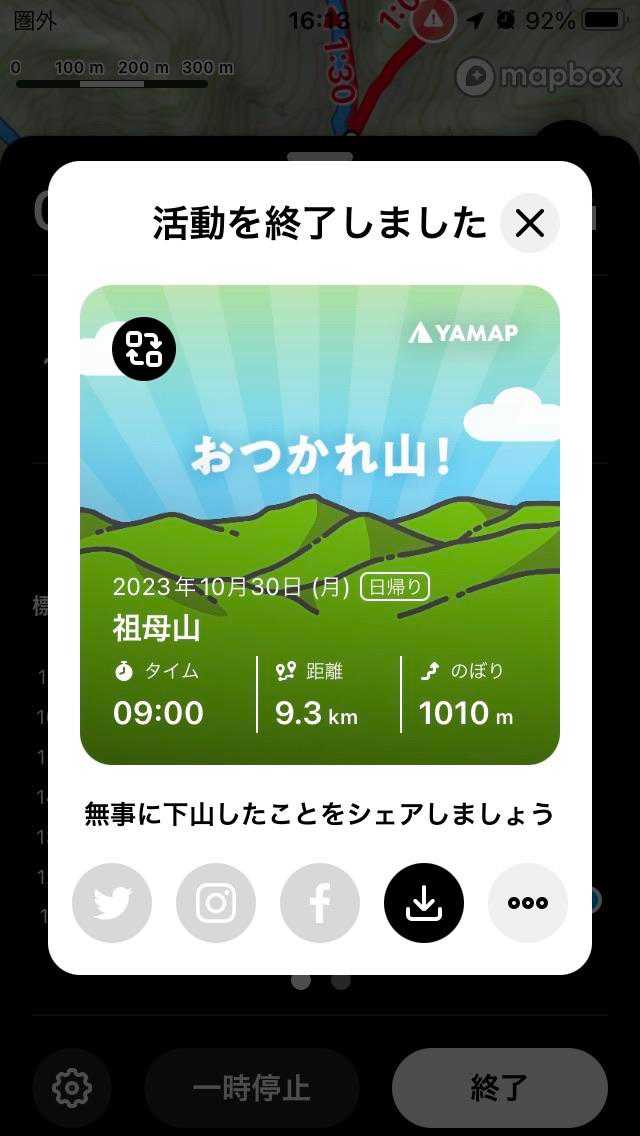
Task: Open more sharing options
Action: 527,903
